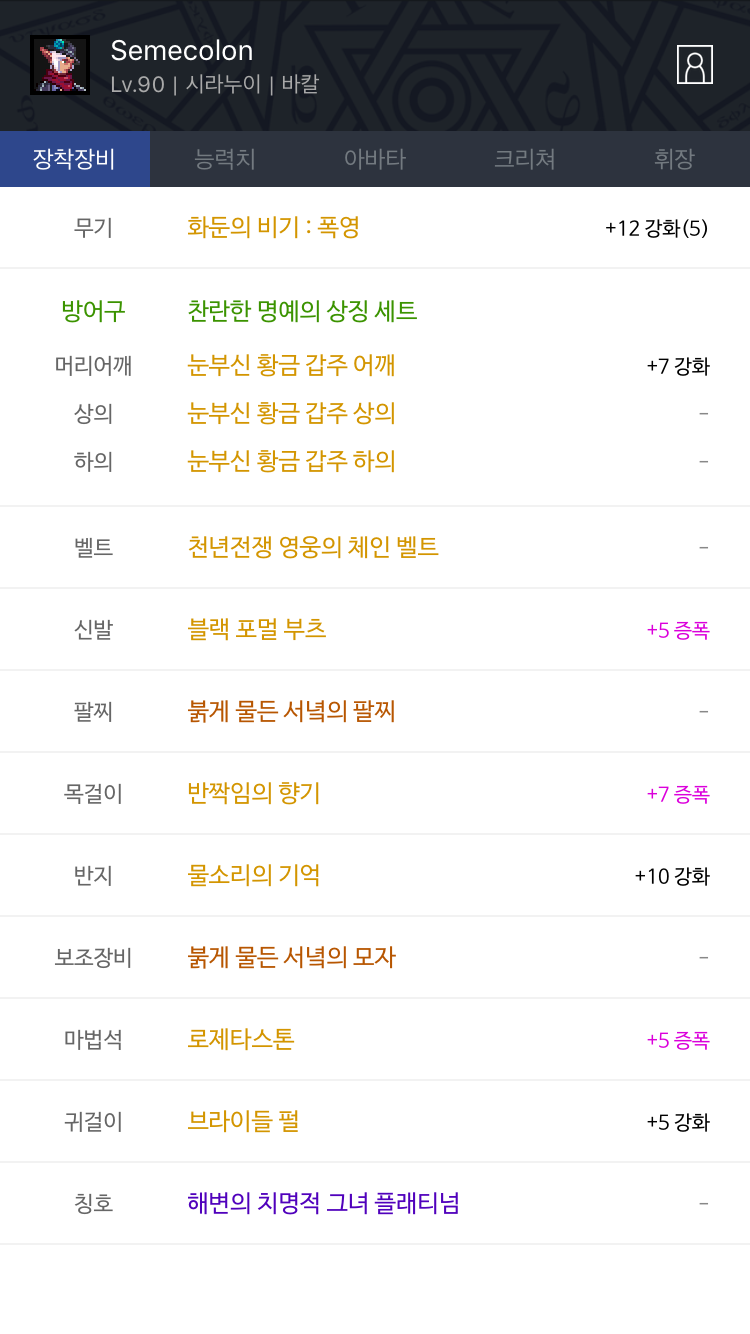Switch to the 아바타 tab
The height and width of the screenshot is (1334, 750).
tap(375, 159)
